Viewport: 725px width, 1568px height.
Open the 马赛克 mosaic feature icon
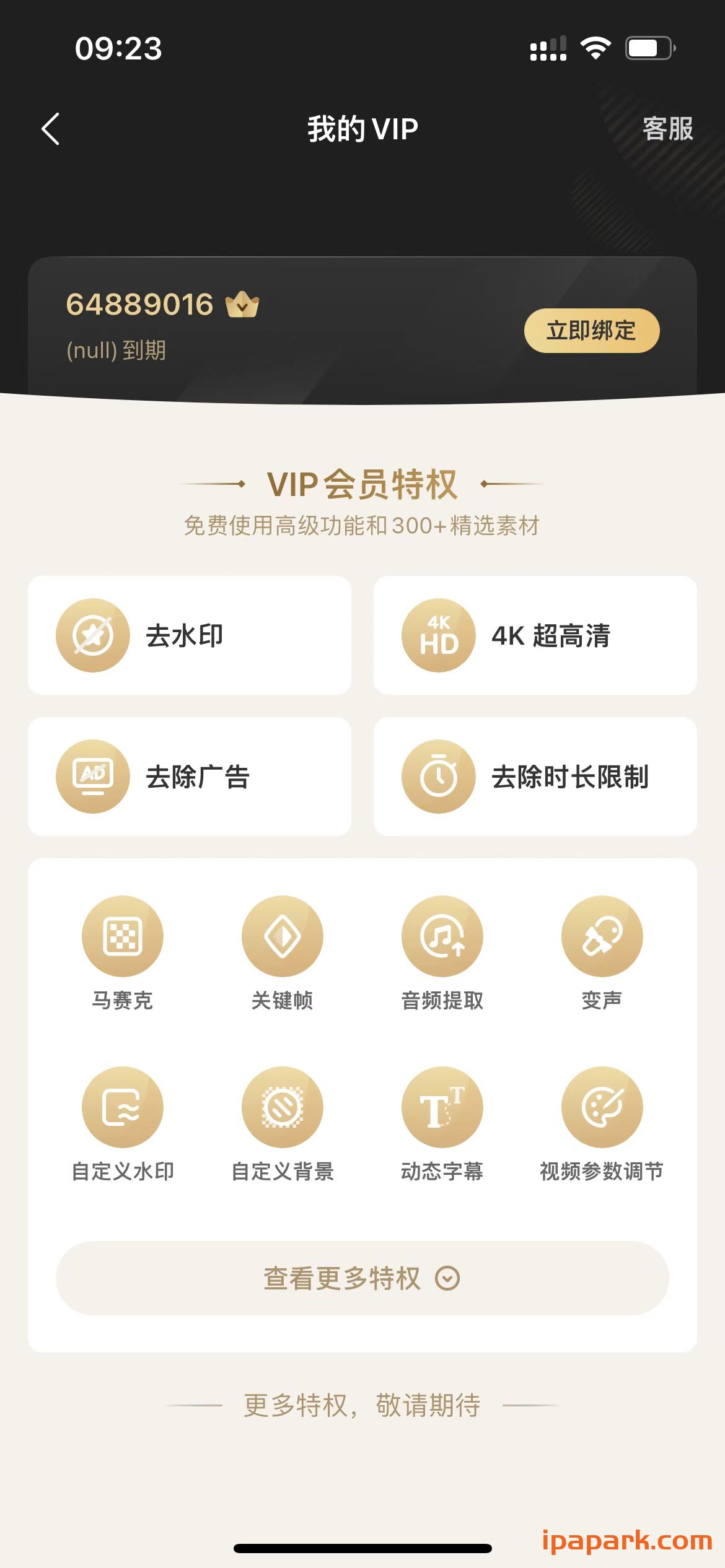tap(122, 936)
